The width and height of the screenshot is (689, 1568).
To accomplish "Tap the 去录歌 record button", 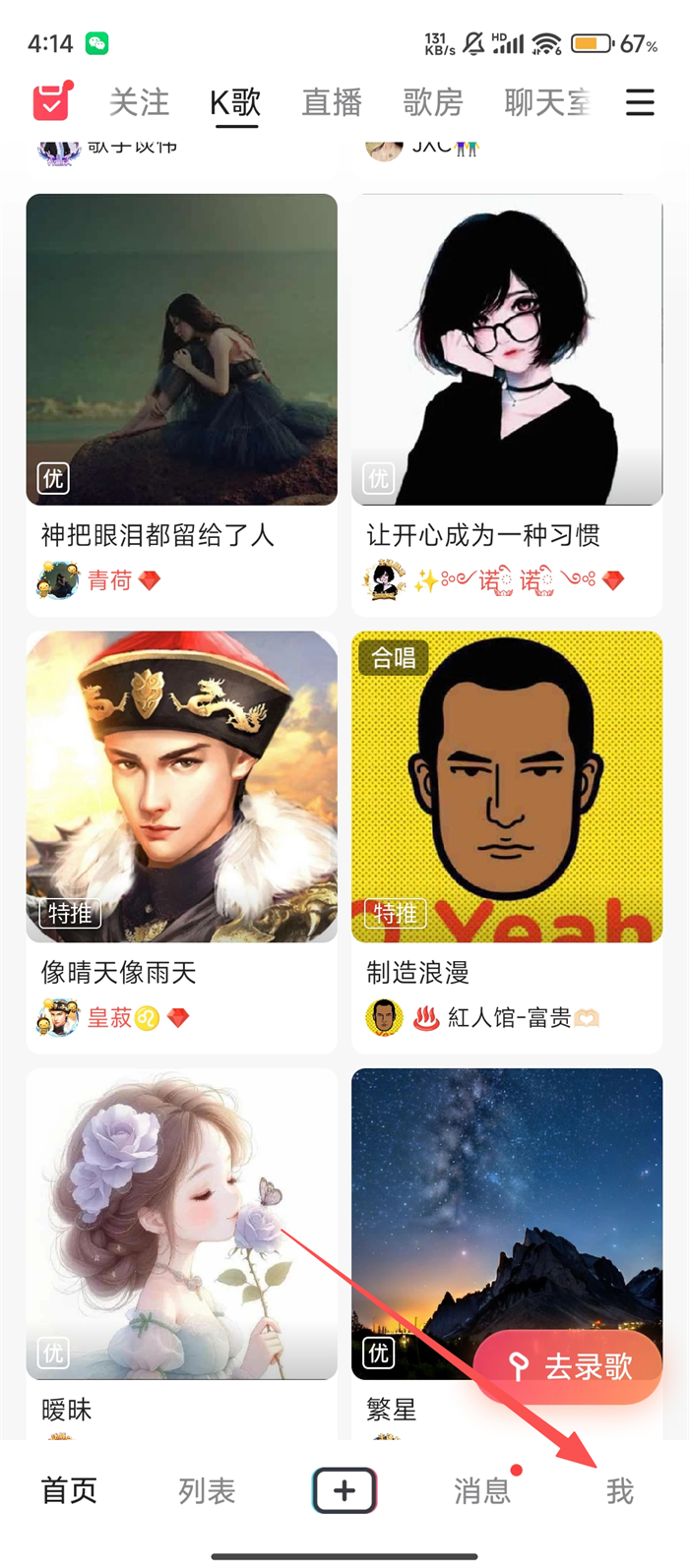I will [x=569, y=1366].
